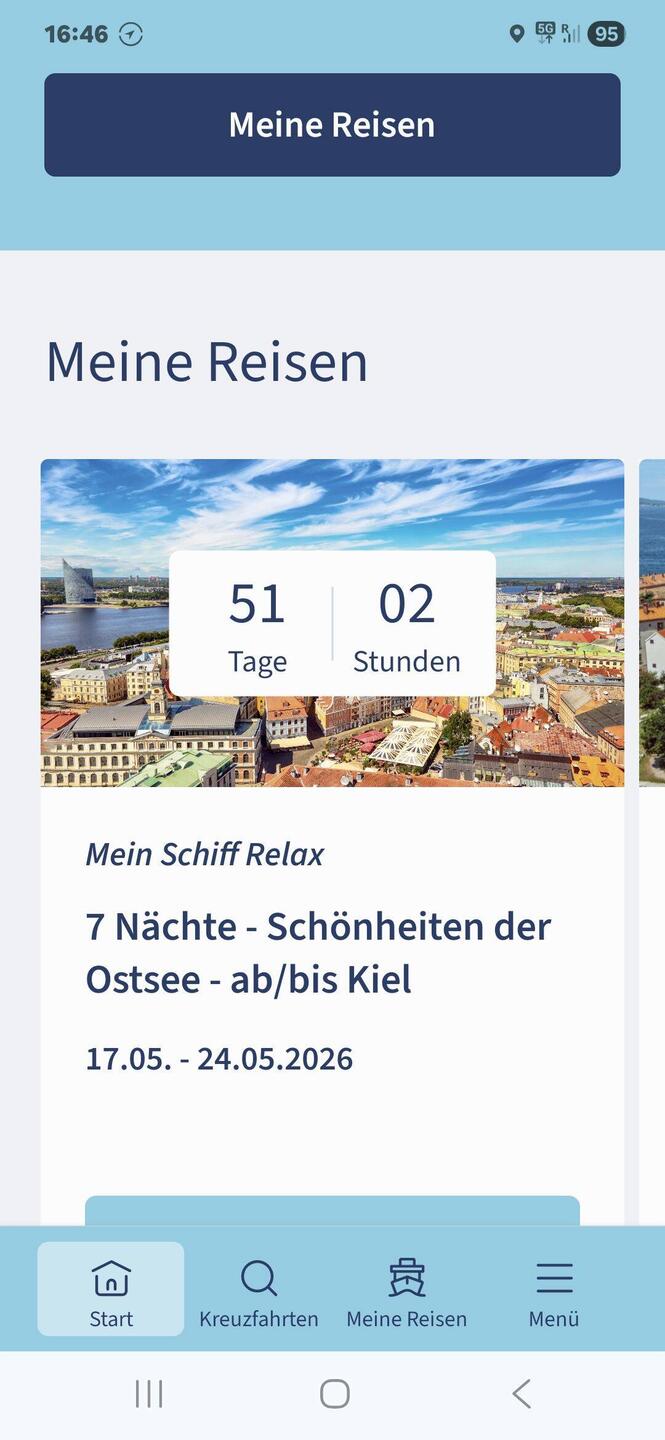Go to Meine Reisen in bottom navigation
The image size is (665, 1440).
point(406,1290)
